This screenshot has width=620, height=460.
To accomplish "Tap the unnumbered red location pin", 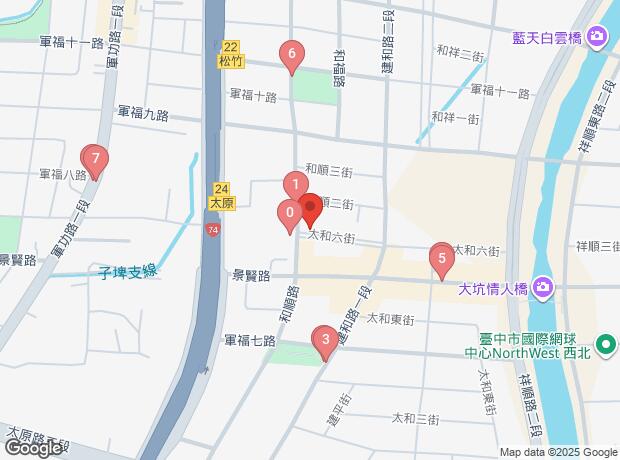I will pos(309,209).
